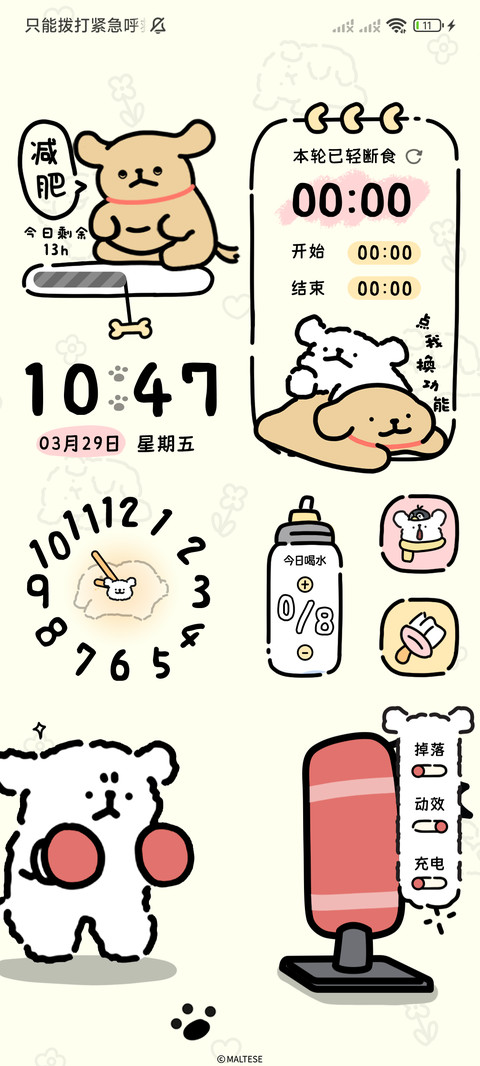Set the 结束 fasting time
This screenshot has height=1066, width=480.
point(384,289)
